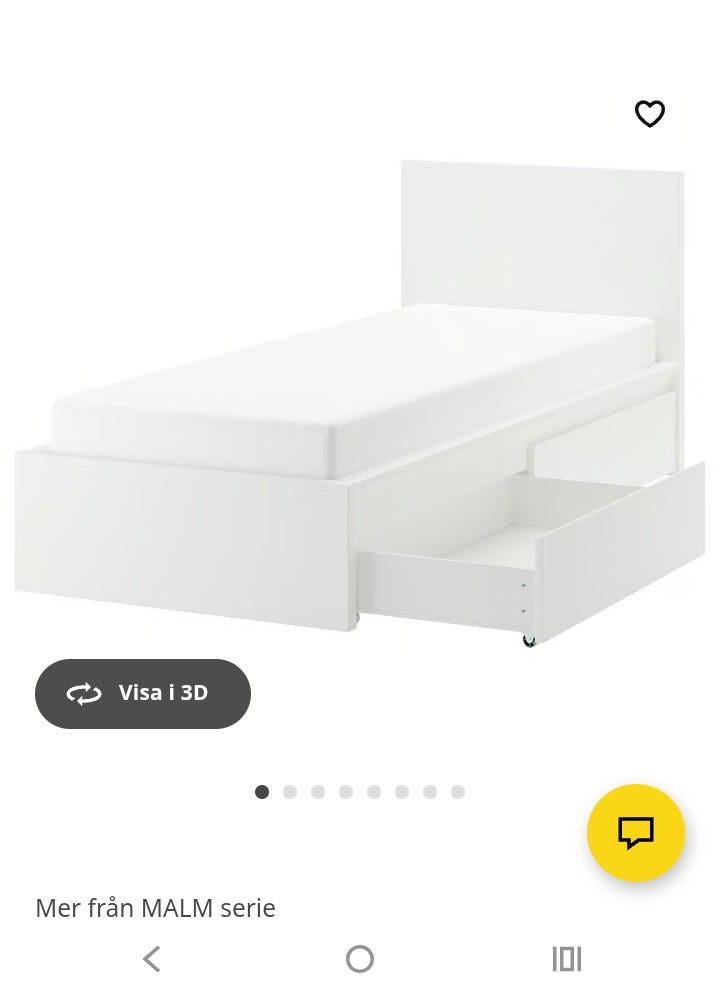Viewport: 720px width, 1000px height.
Task: Go back using system navigation
Action: click(x=152, y=959)
